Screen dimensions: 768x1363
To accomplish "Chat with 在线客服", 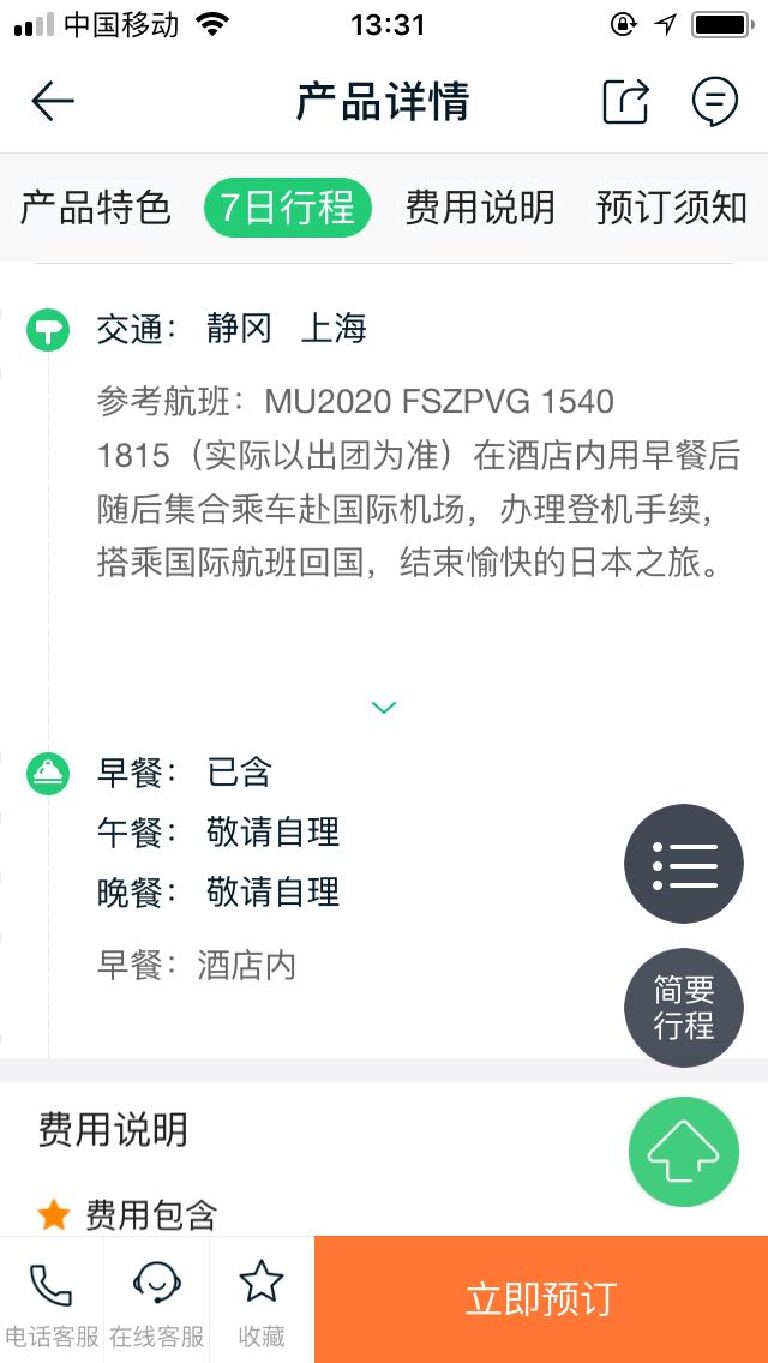I will [157, 1300].
